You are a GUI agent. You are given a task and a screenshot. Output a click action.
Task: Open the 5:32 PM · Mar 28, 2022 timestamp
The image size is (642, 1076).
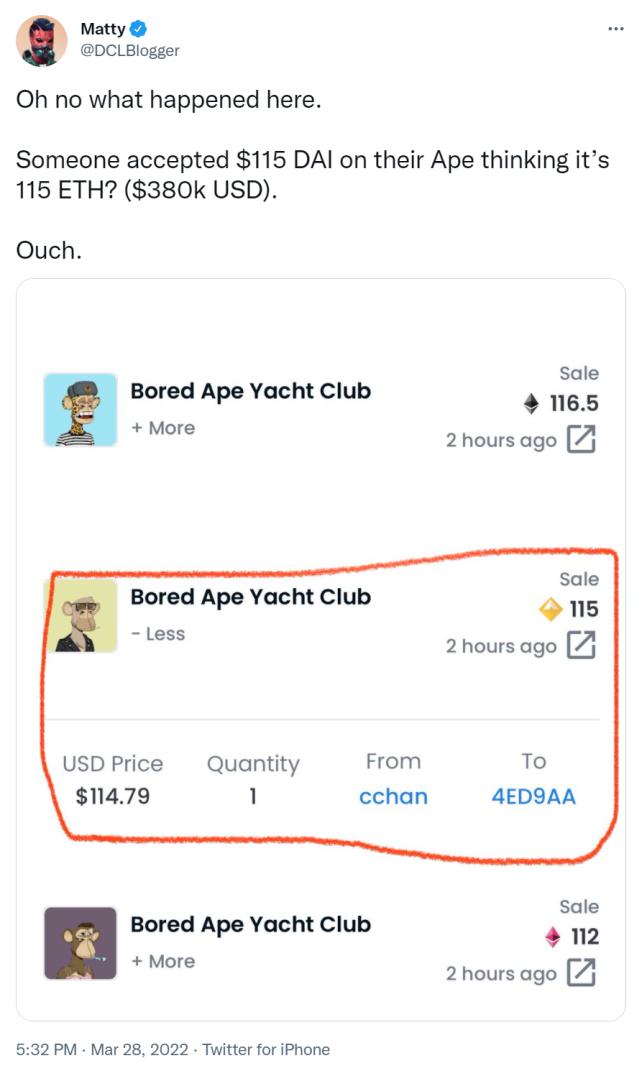point(103,1049)
